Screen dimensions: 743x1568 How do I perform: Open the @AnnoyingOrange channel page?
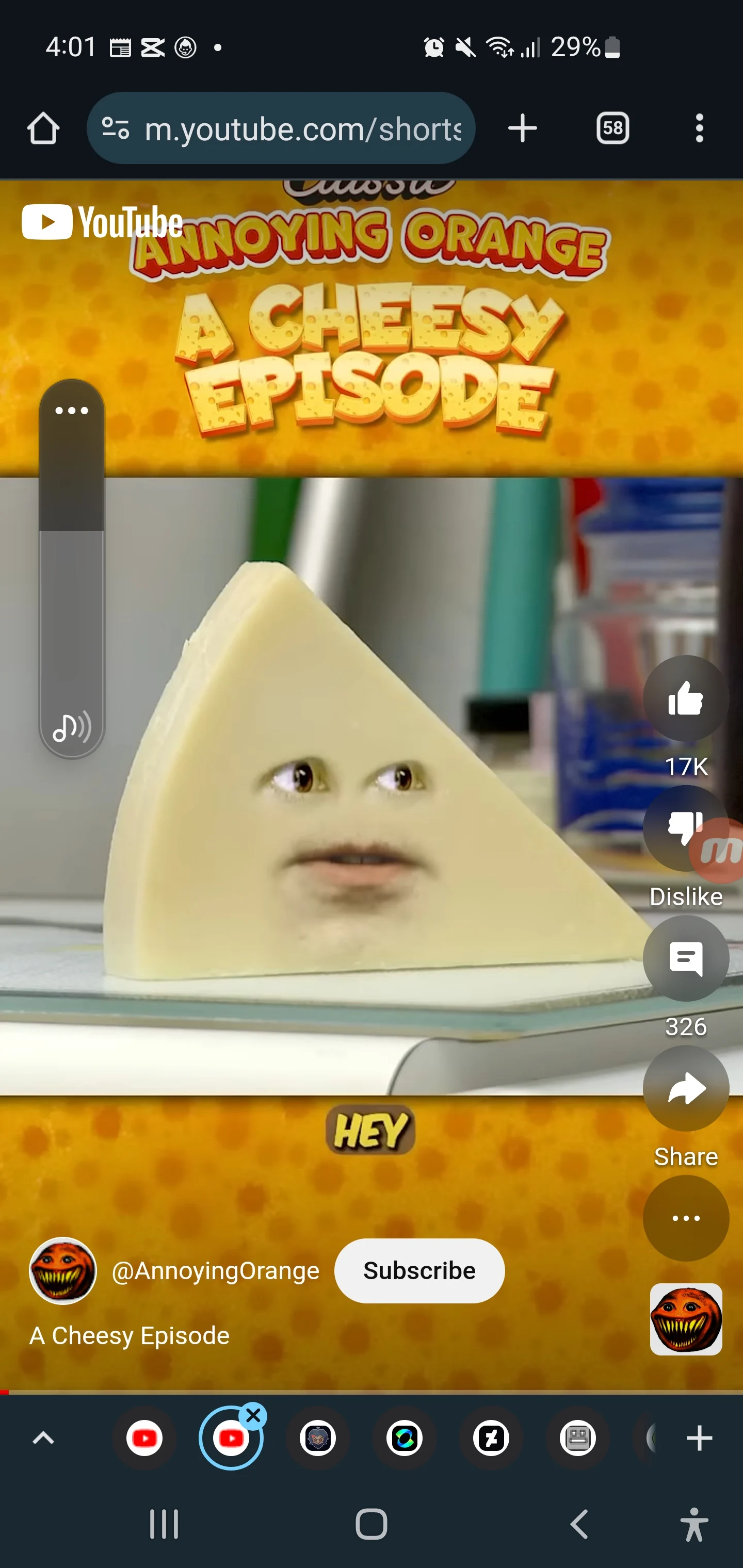coord(216,1271)
